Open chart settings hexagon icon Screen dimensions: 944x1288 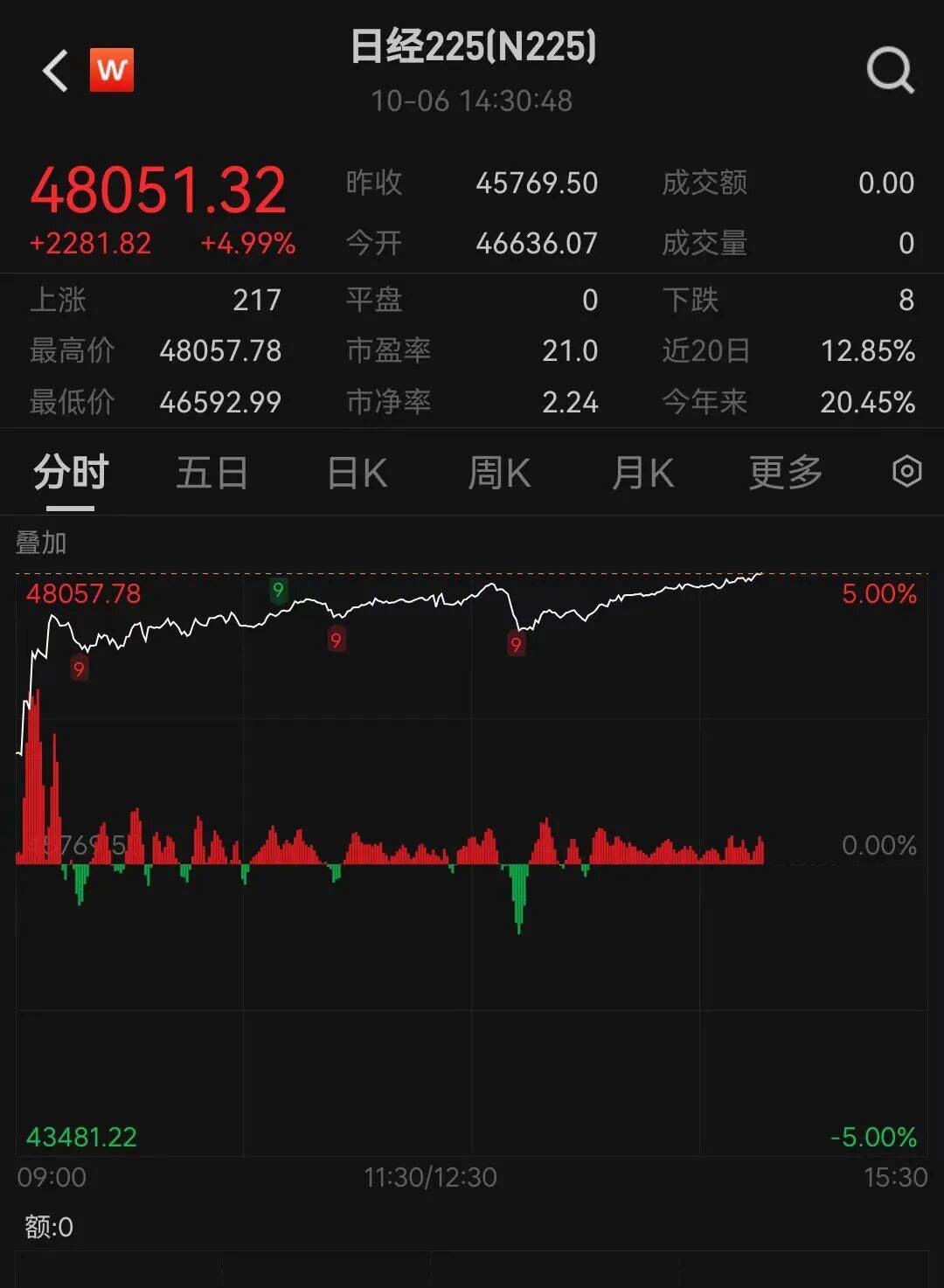tap(906, 472)
